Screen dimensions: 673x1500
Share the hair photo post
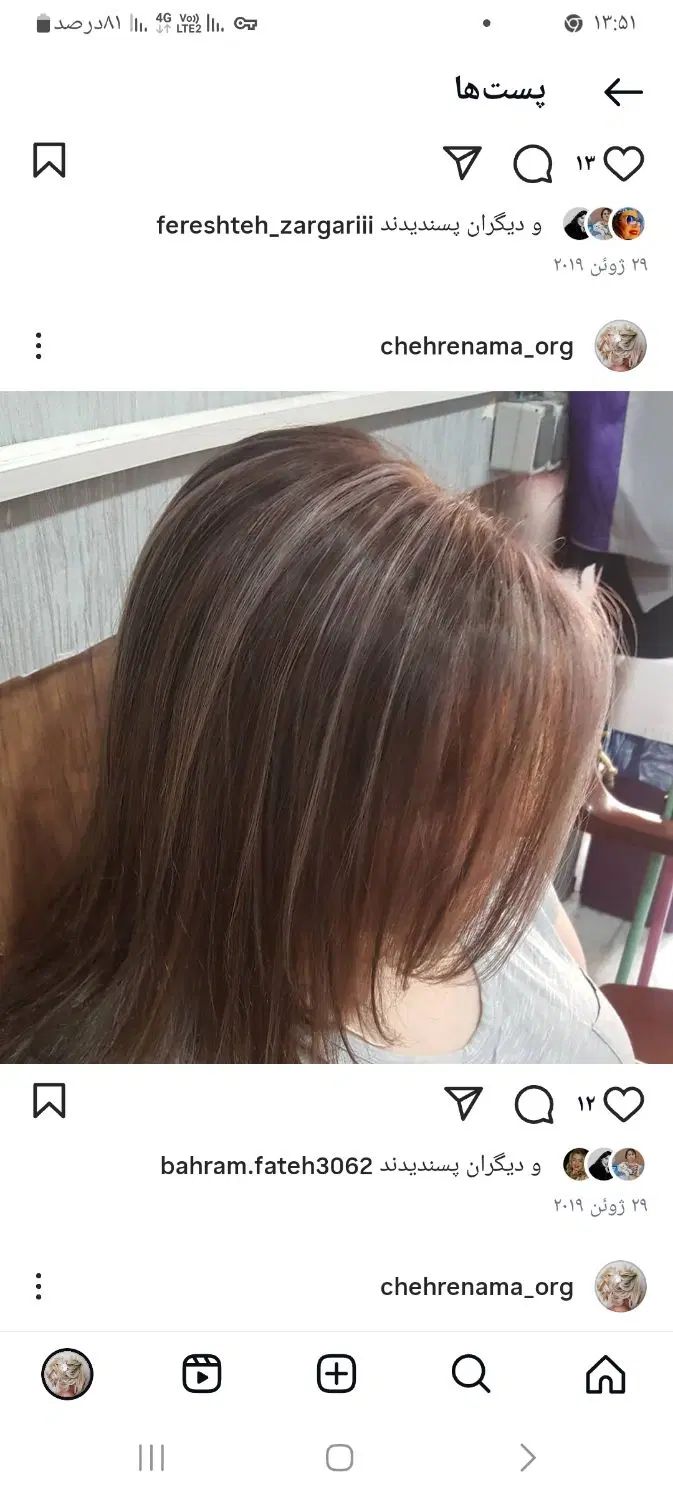click(x=463, y=1104)
